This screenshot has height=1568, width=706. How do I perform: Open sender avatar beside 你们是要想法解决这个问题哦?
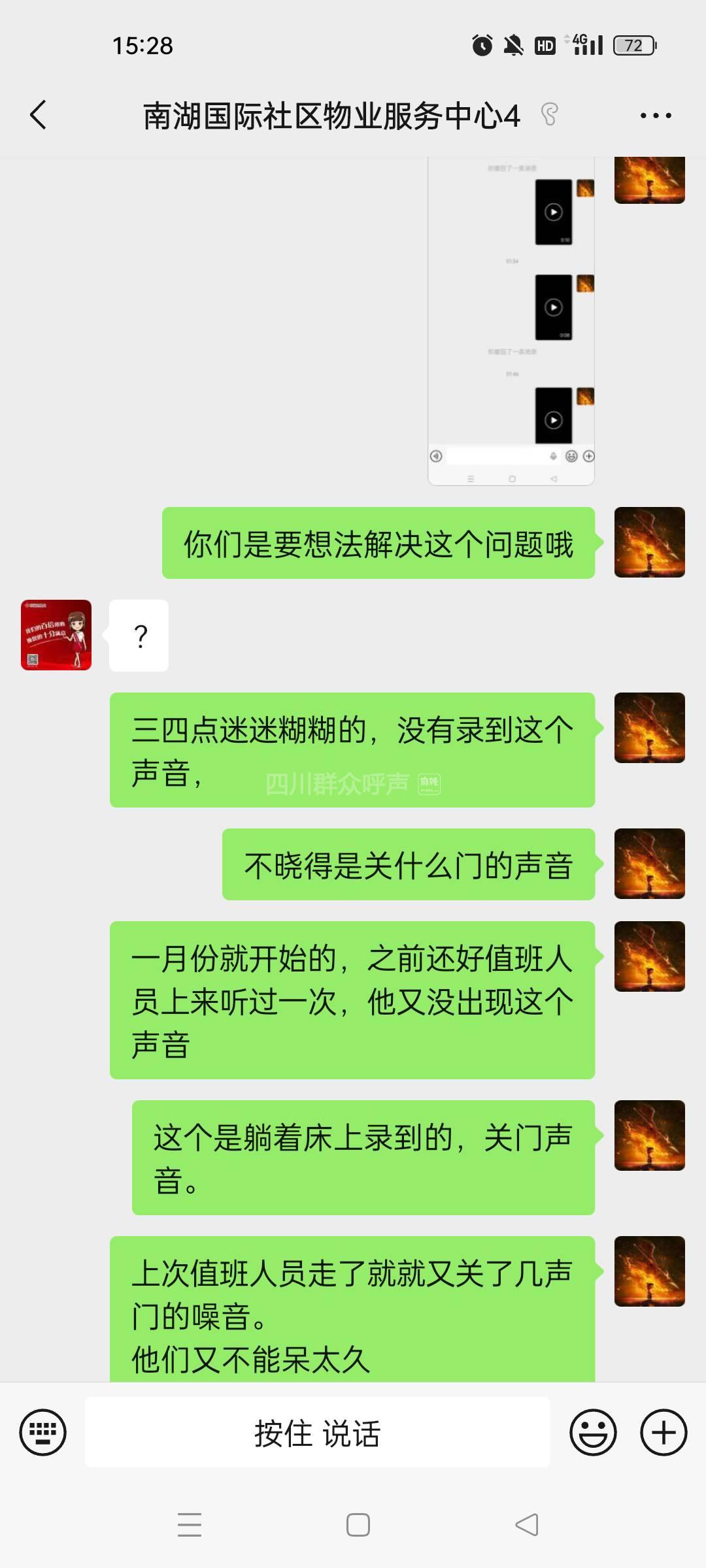point(649,542)
